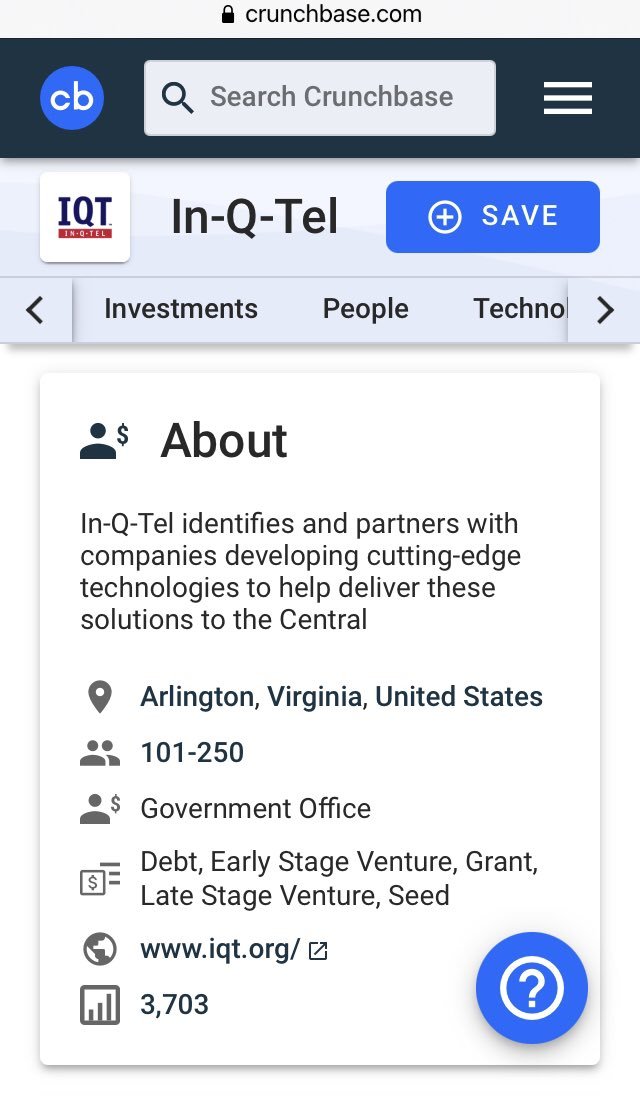Visit the www.iqt.org website link

[x=221, y=949]
